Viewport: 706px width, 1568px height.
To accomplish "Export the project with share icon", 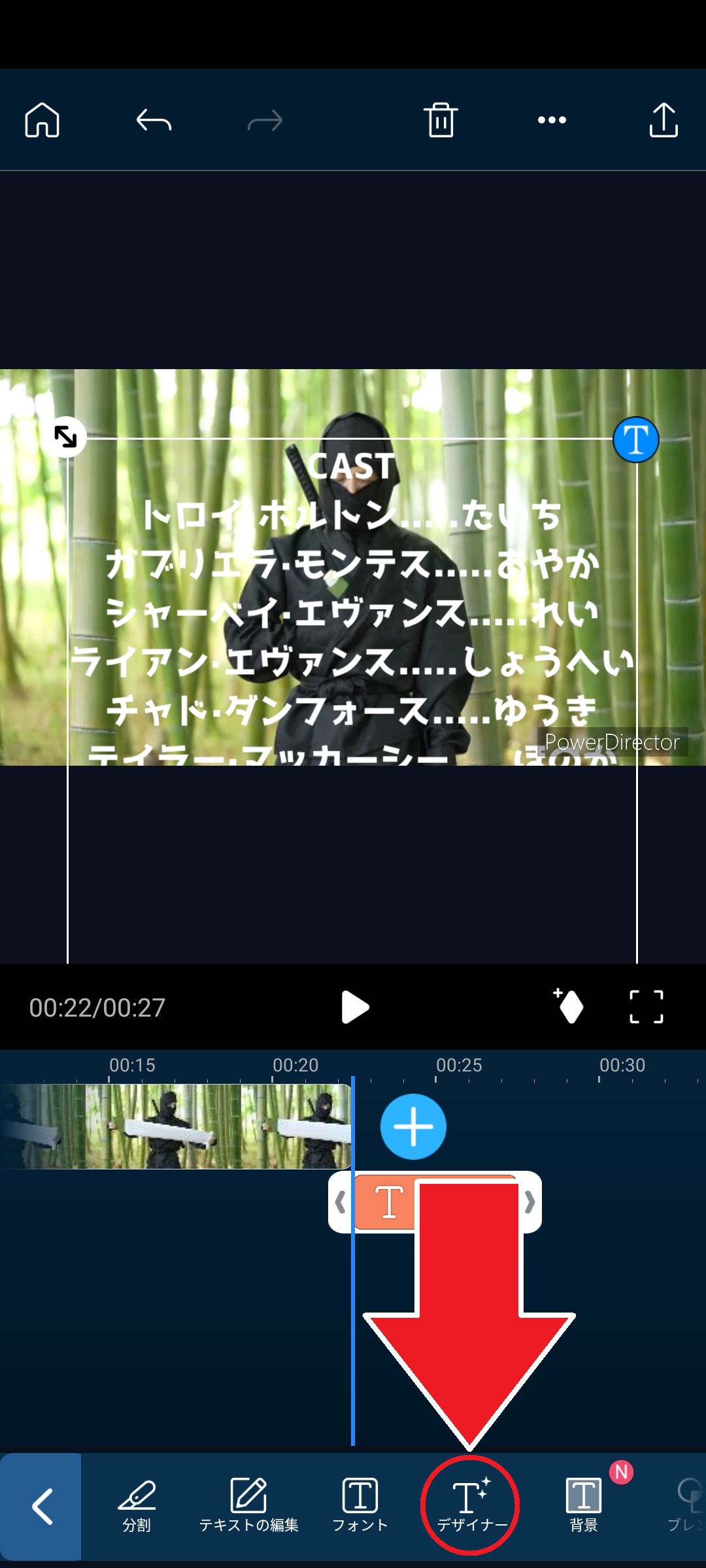I will coord(663,120).
